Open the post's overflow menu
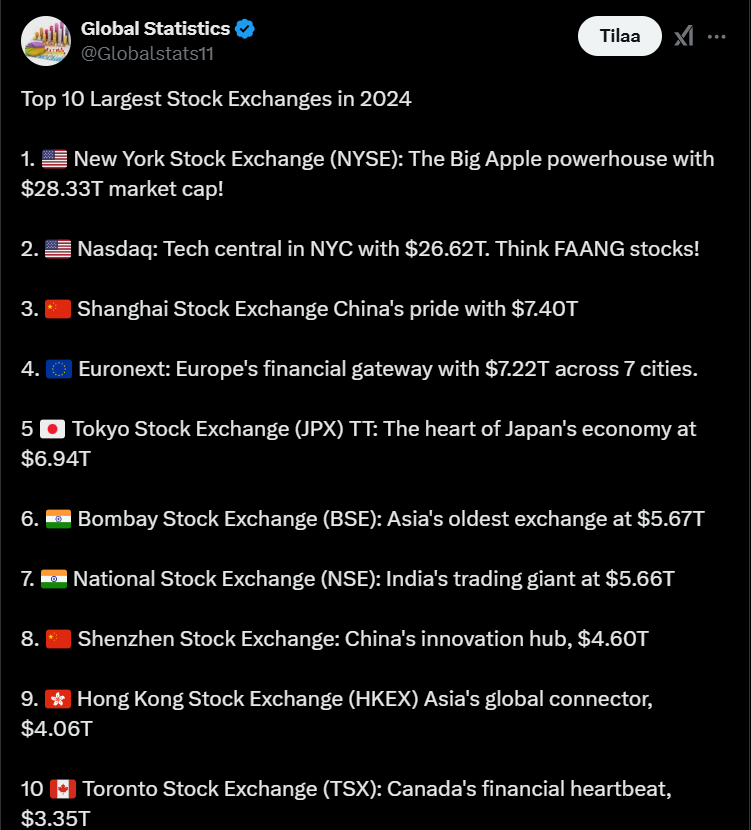Screen dimensions: 751x830 717,36
